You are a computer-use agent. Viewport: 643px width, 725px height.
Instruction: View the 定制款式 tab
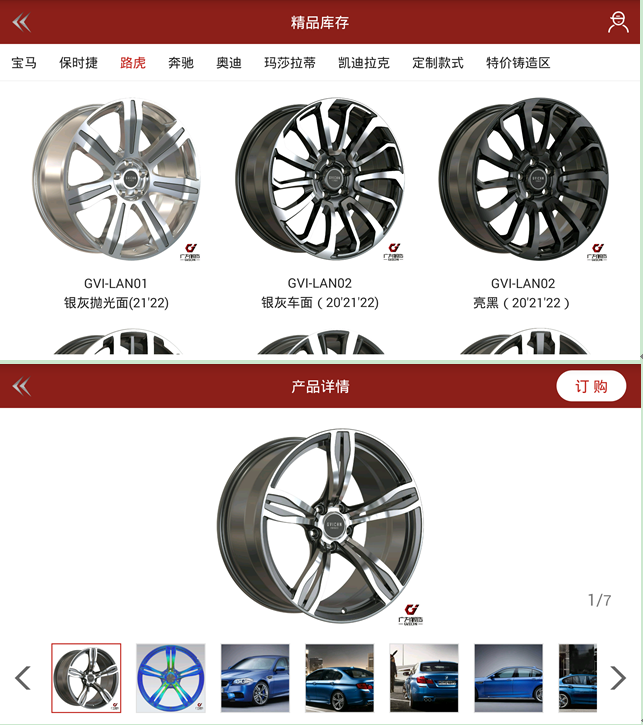[438, 63]
